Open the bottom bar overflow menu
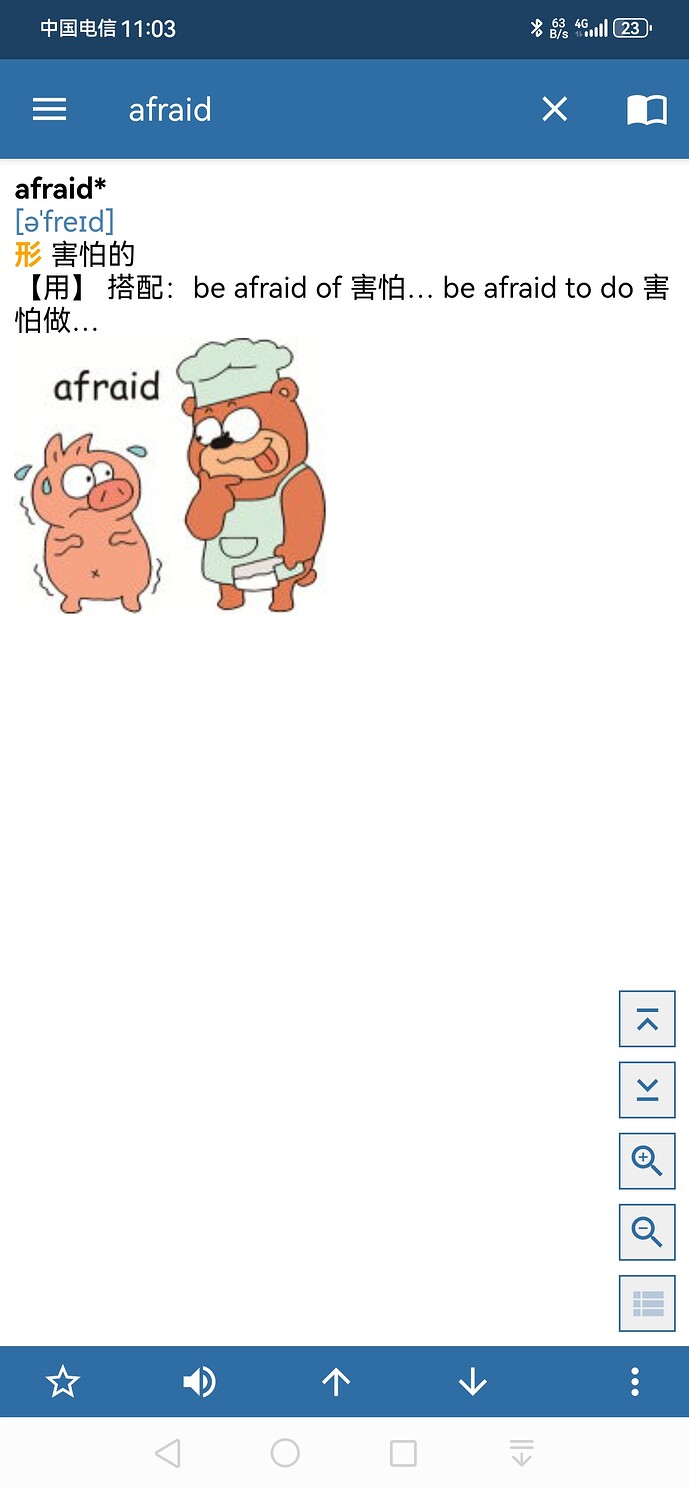 [634, 1382]
